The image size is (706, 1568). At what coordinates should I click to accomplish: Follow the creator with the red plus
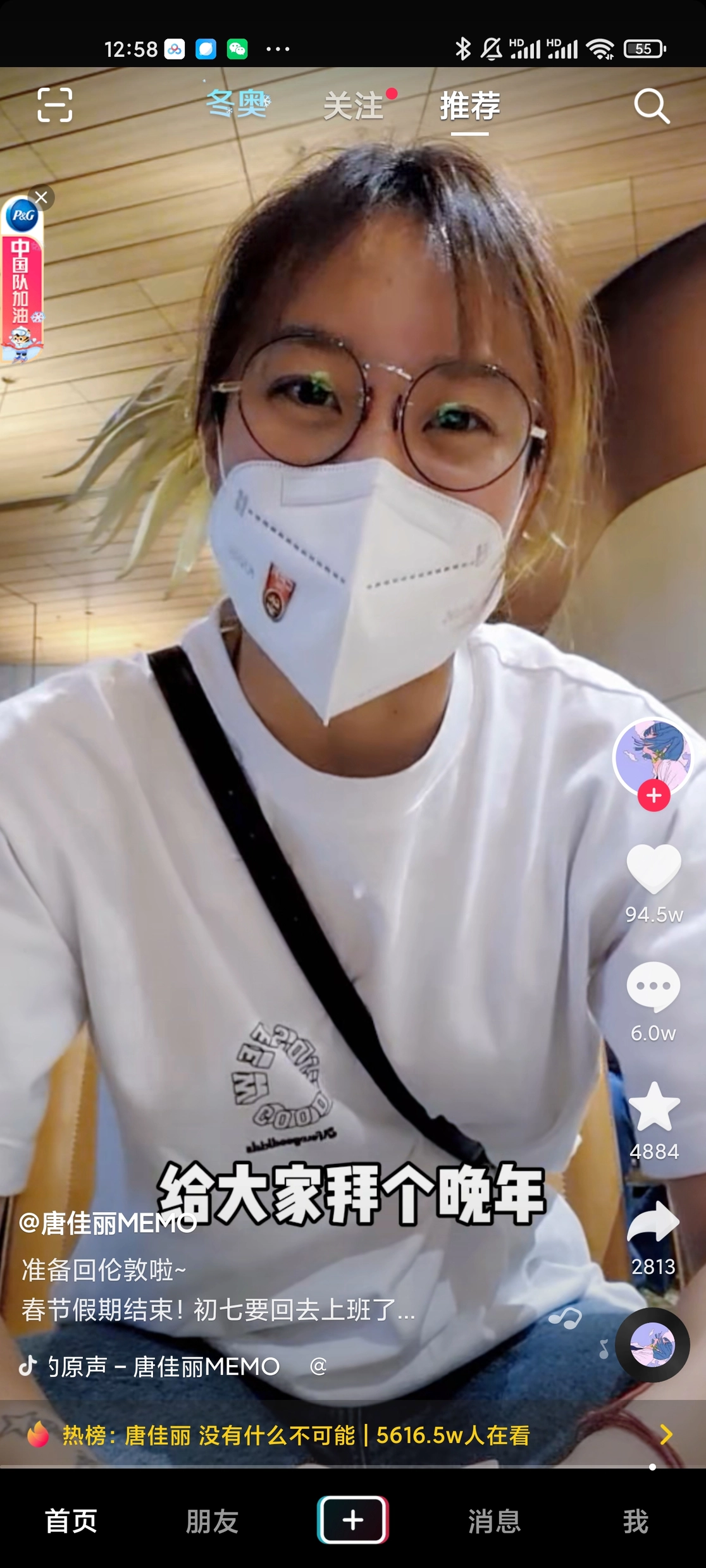(x=653, y=795)
